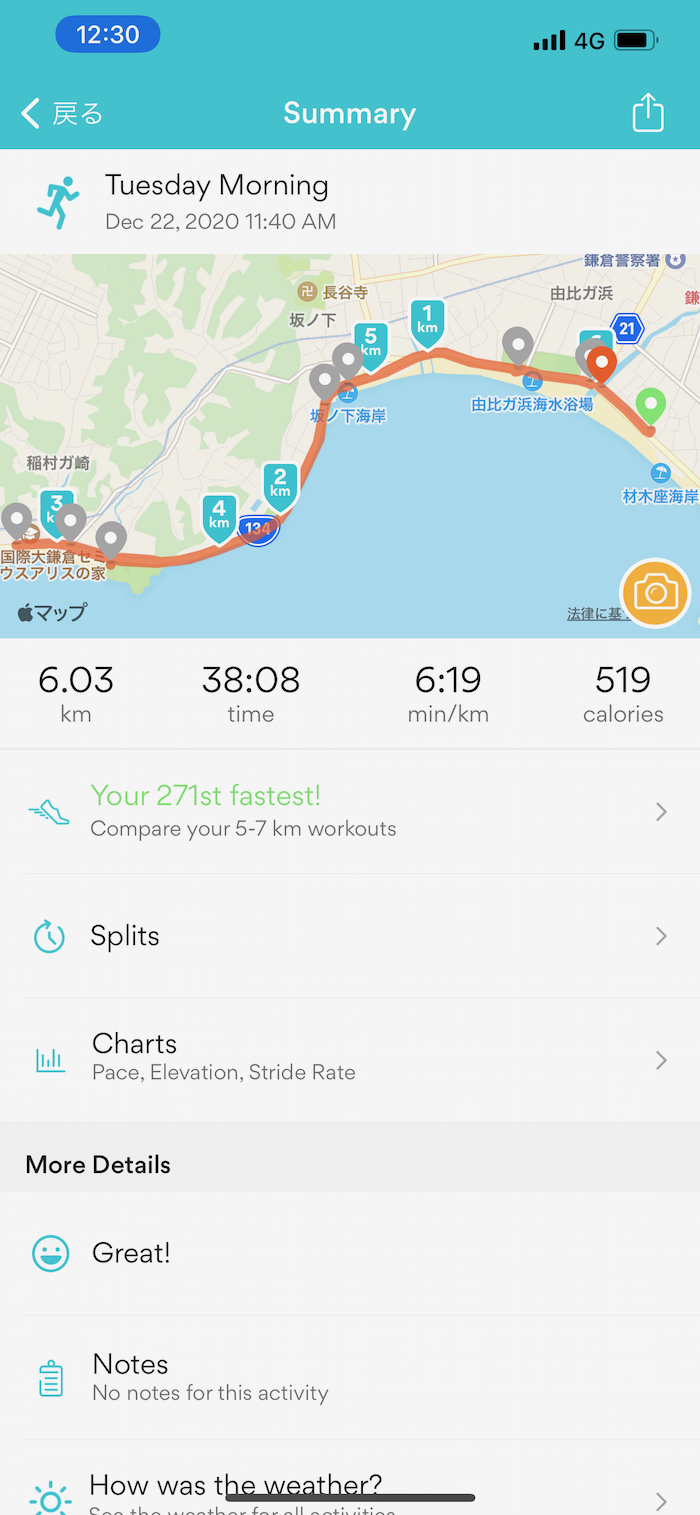This screenshot has height=1515, width=700.
Task: Compare your 5-7 km workouts
Action: [x=348, y=811]
